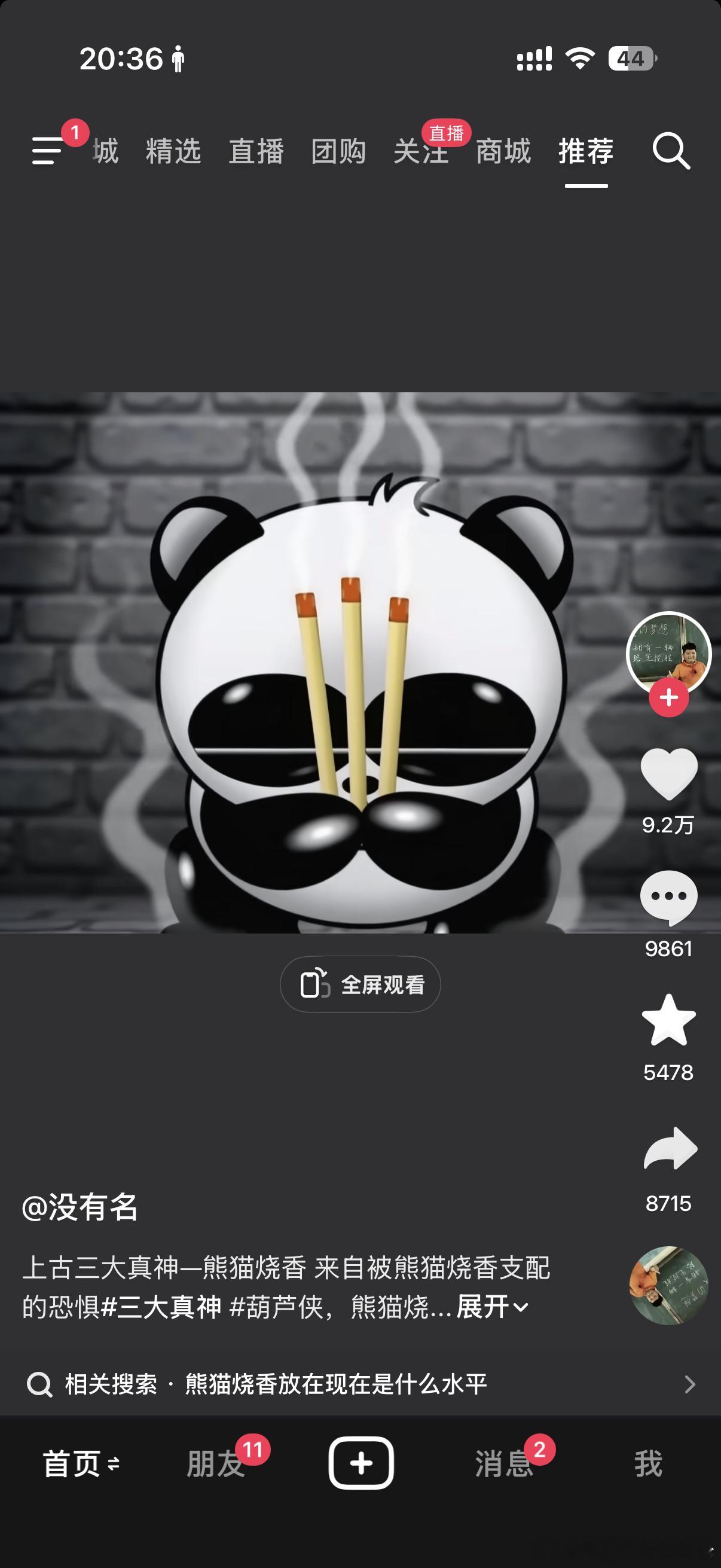Switch to the 关注 following tab
The image size is (721, 1568).
pyautogui.click(x=421, y=151)
